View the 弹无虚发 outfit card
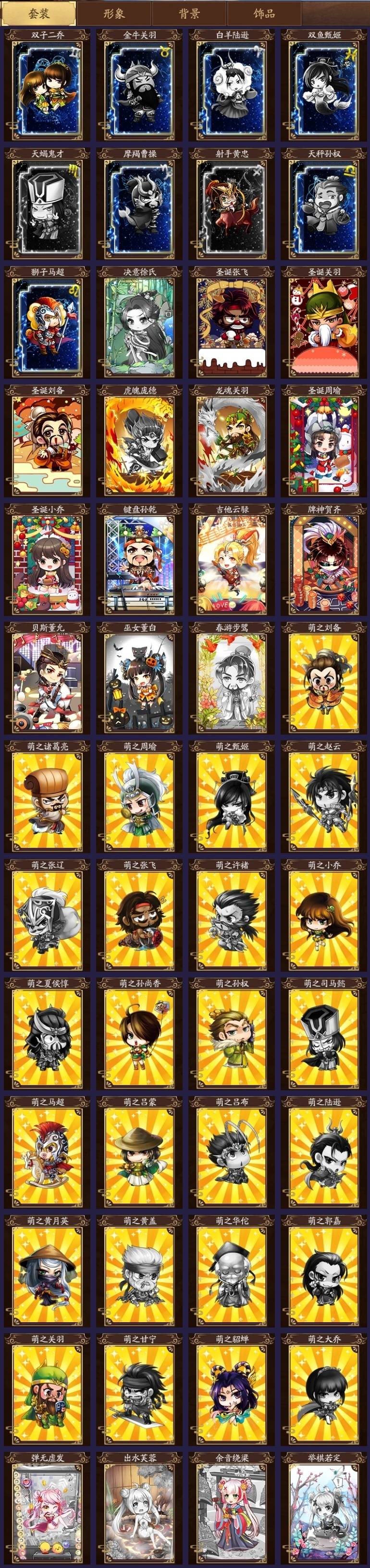Screen dimensions: 370x1568 point(47,1509)
